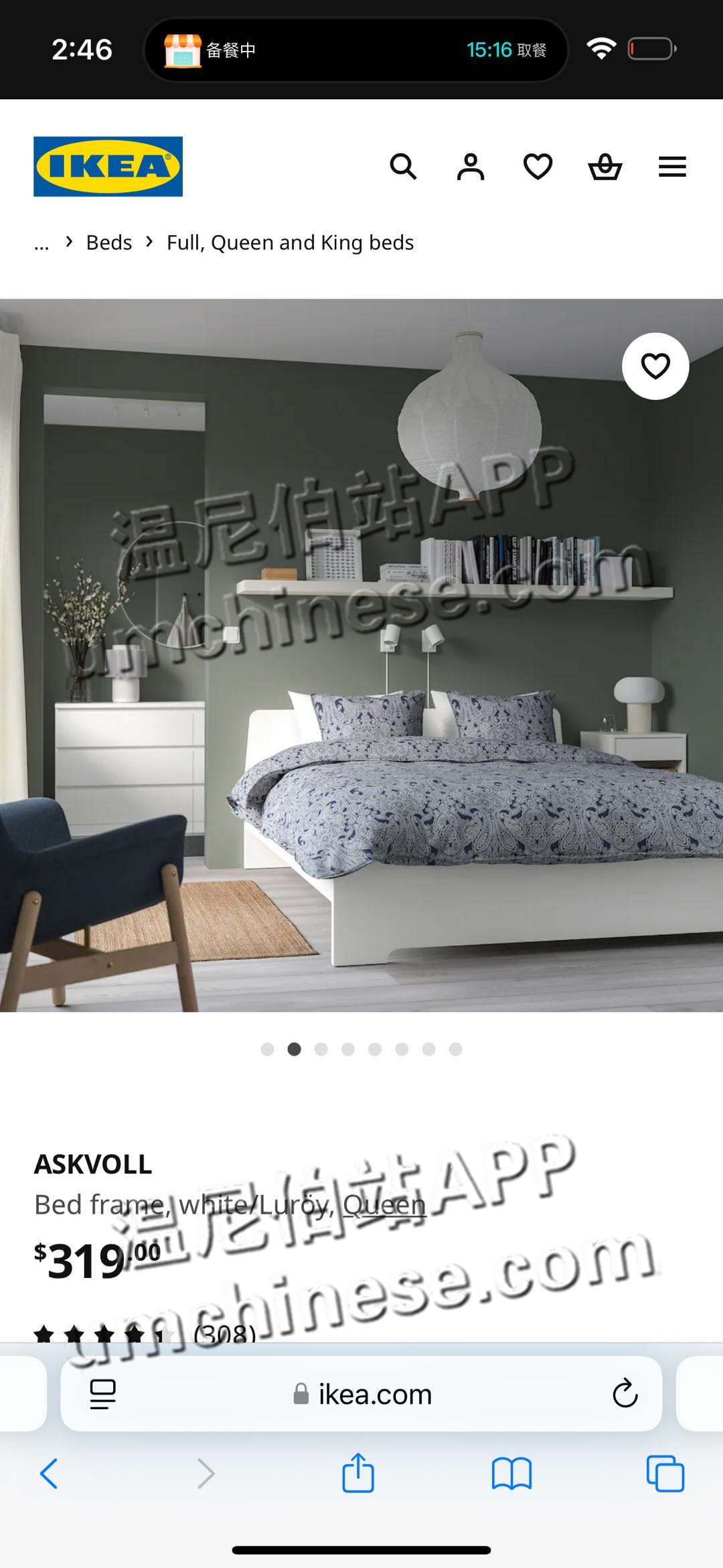The width and height of the screenshot is (723, 1568).
Task: Open the account profile icon
Action: (471, 167)
